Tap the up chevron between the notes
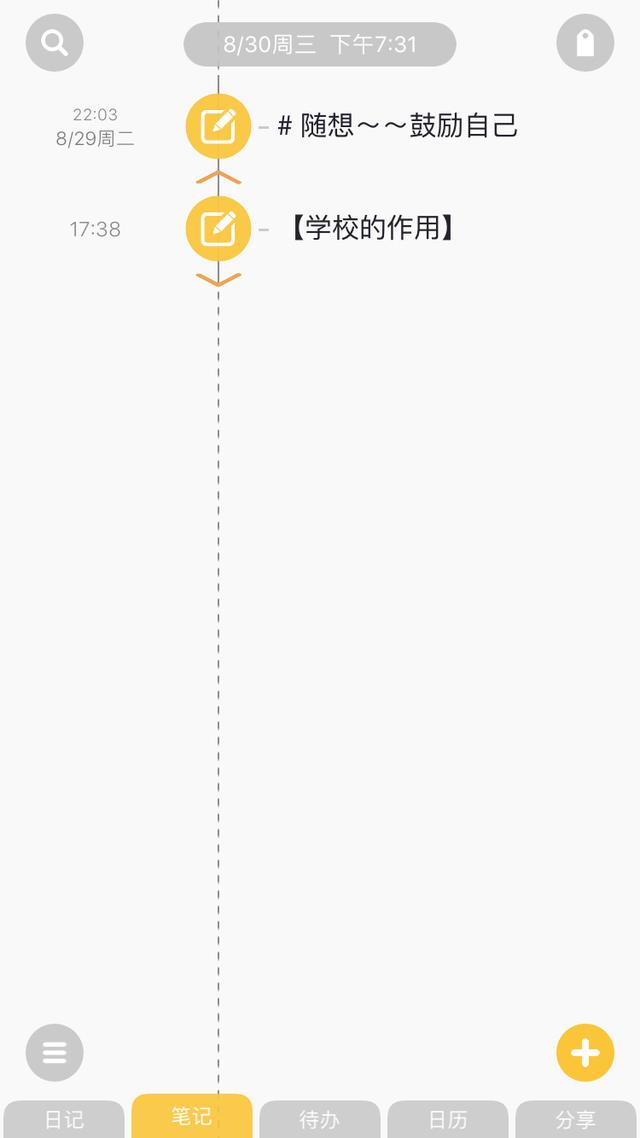 [218, 177]
